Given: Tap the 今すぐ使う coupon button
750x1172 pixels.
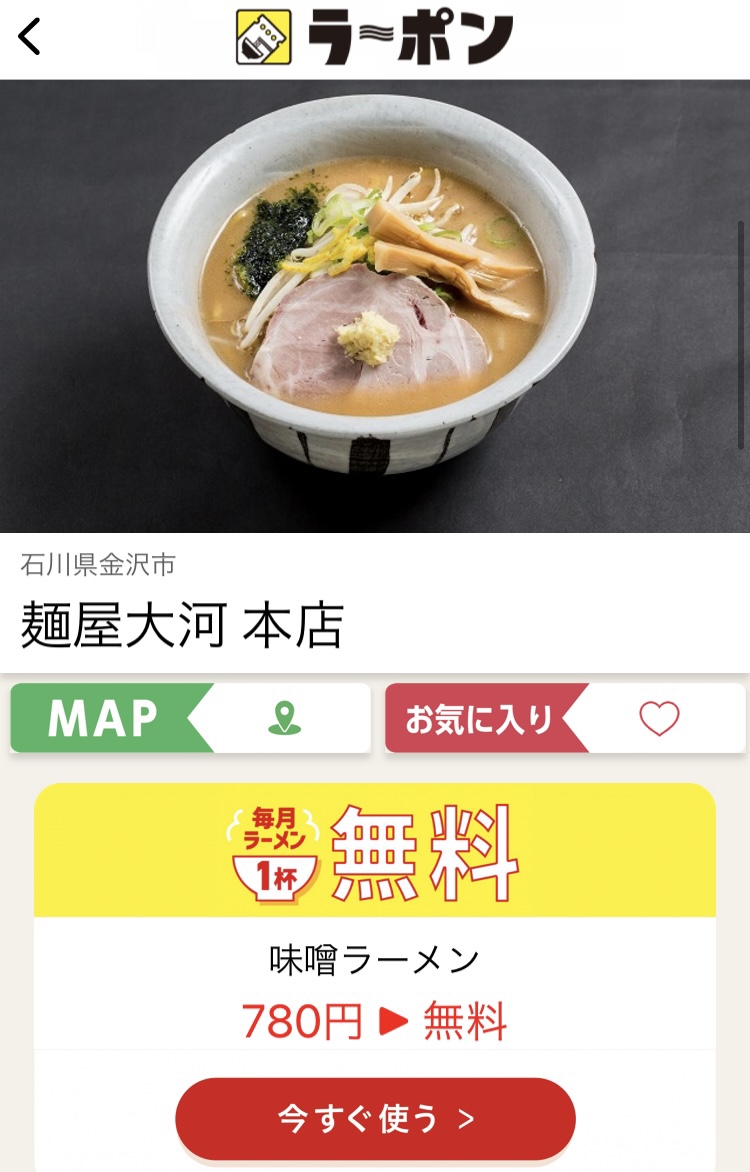Looking at the screenshot, I should coord(375,1119).
